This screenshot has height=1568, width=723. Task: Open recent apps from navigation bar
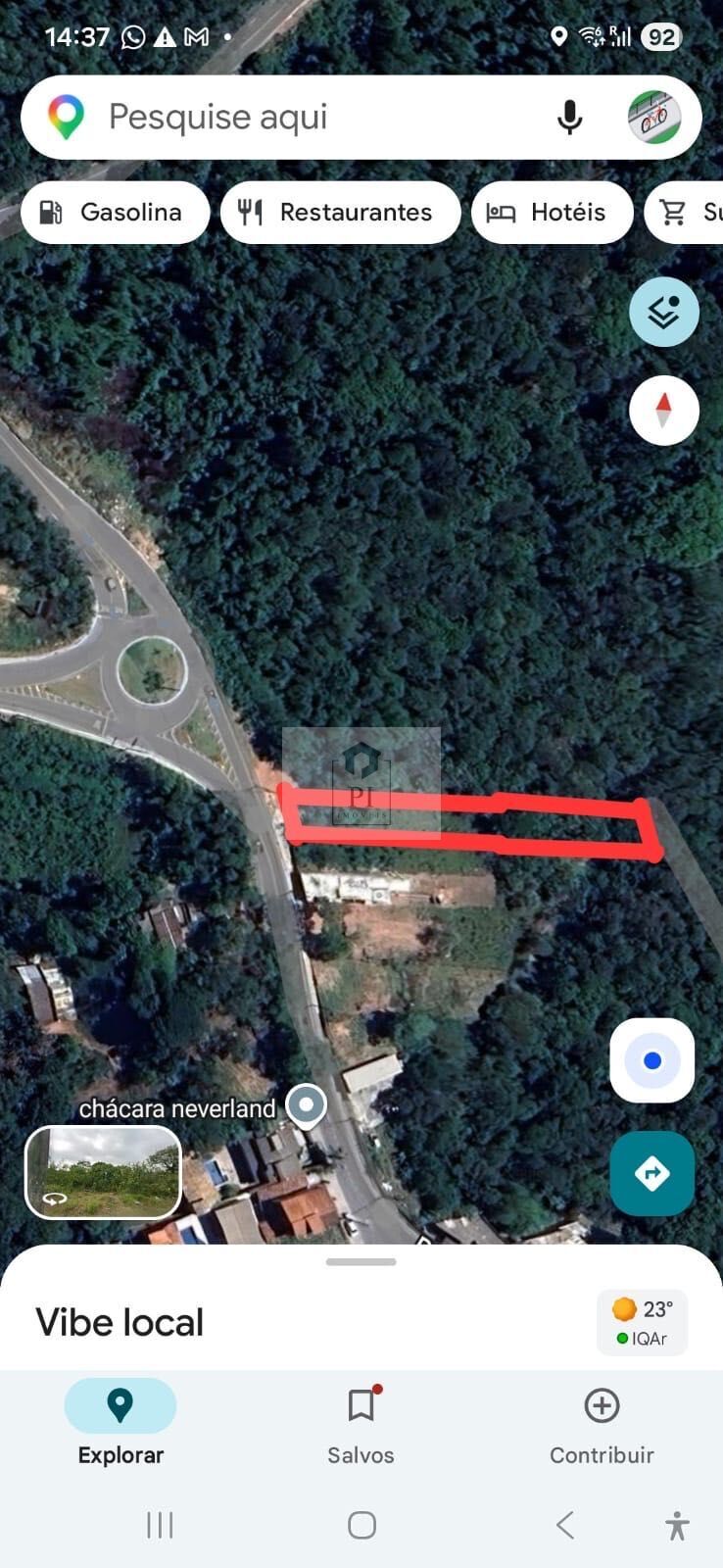tap(160, 1525)
